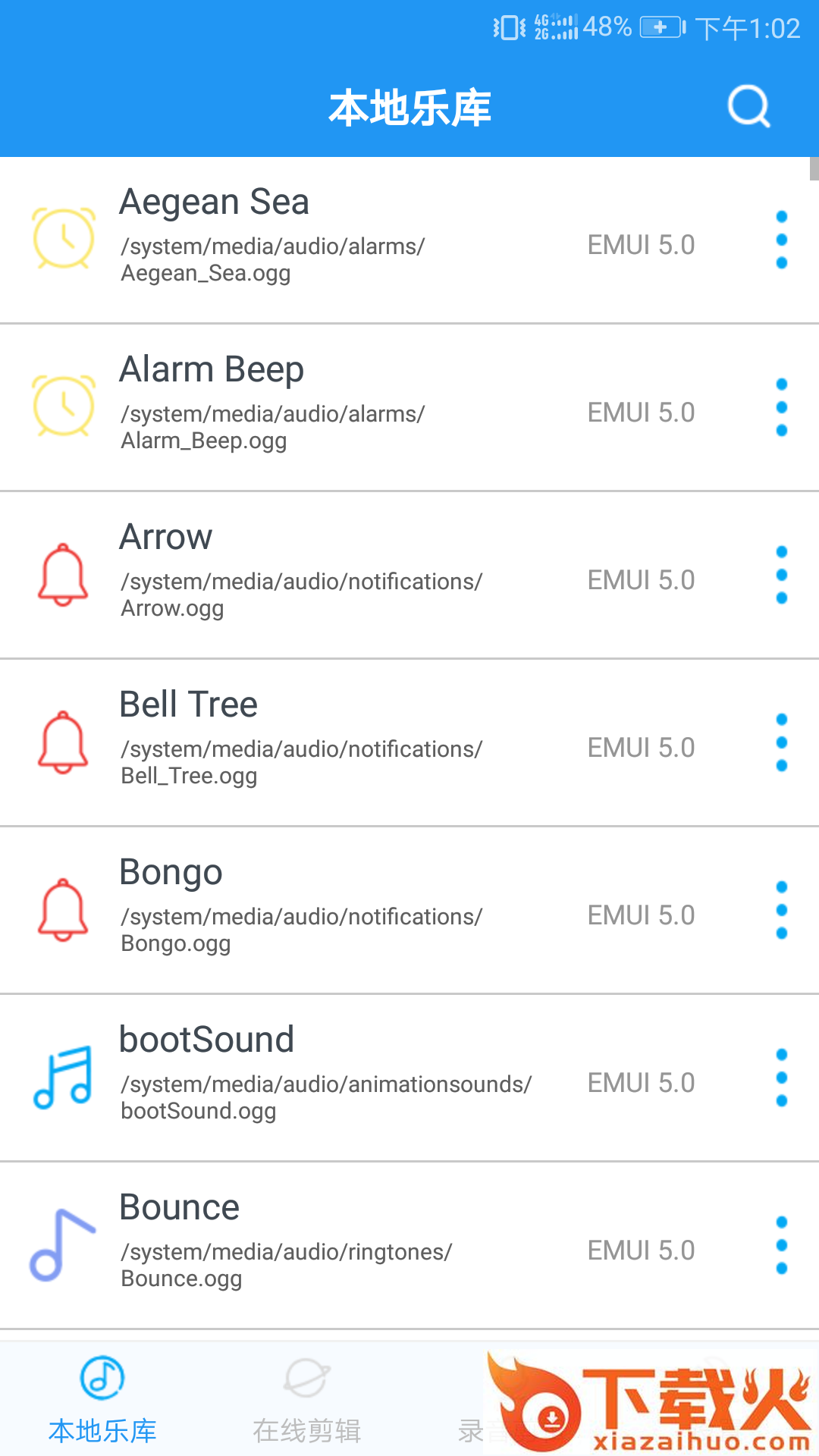Show more options for Bongo
The image size is (819, 1456).
782,910
